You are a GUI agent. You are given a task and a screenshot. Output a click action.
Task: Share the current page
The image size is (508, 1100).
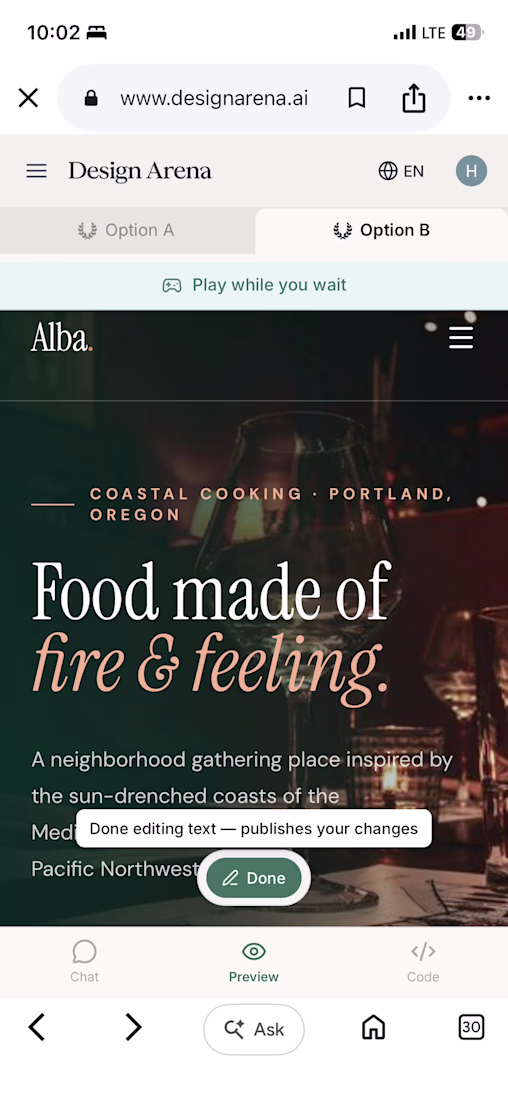coord(414,98)
